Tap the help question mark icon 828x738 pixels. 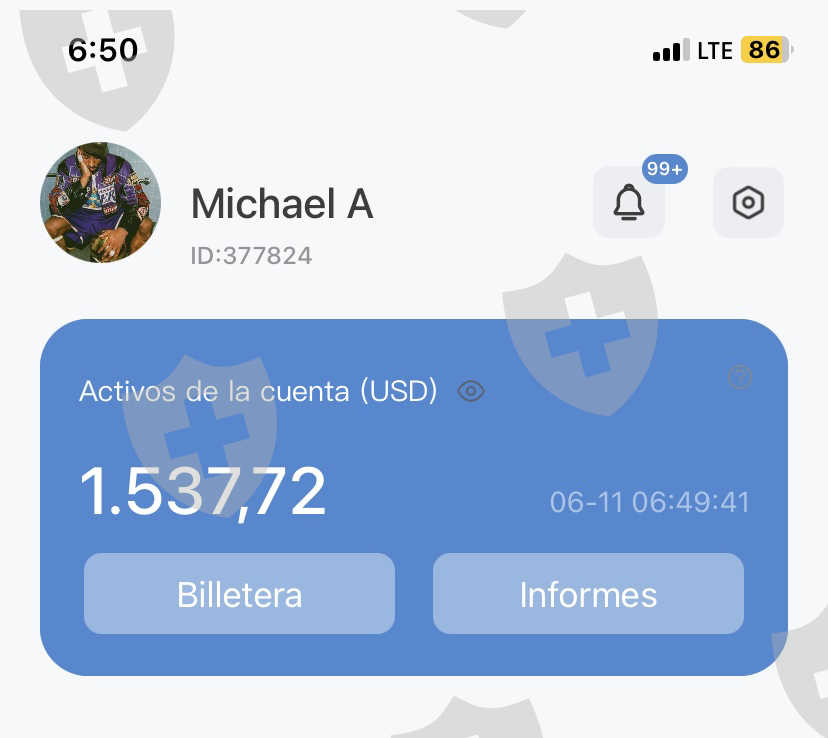pos(740,377)
